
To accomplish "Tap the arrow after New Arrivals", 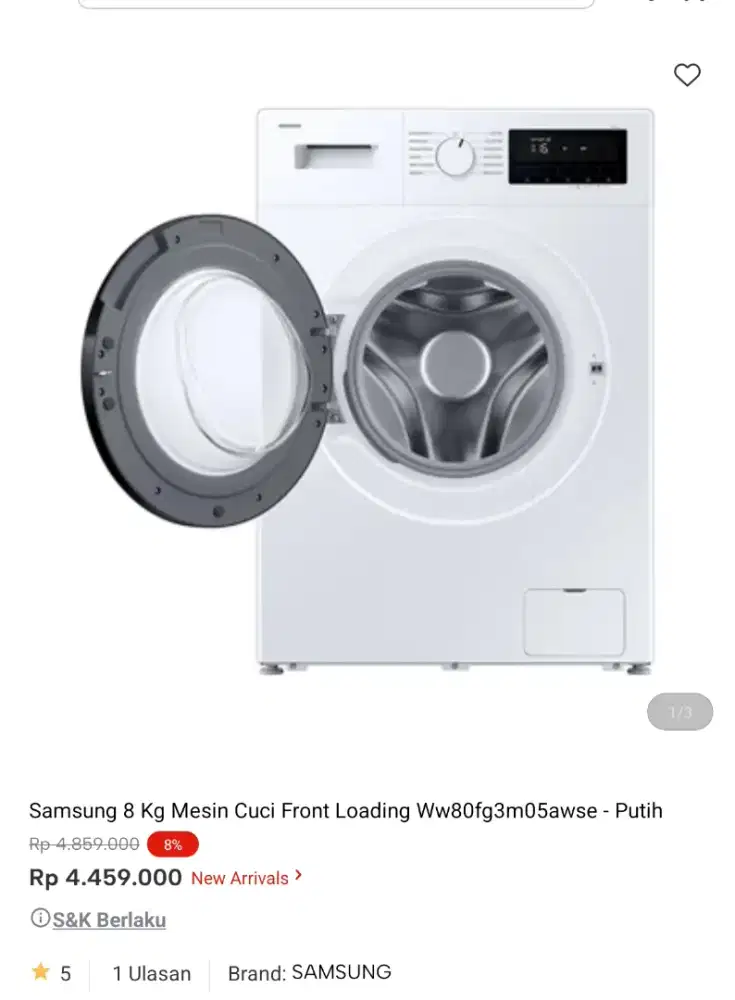I will point(298,876).
